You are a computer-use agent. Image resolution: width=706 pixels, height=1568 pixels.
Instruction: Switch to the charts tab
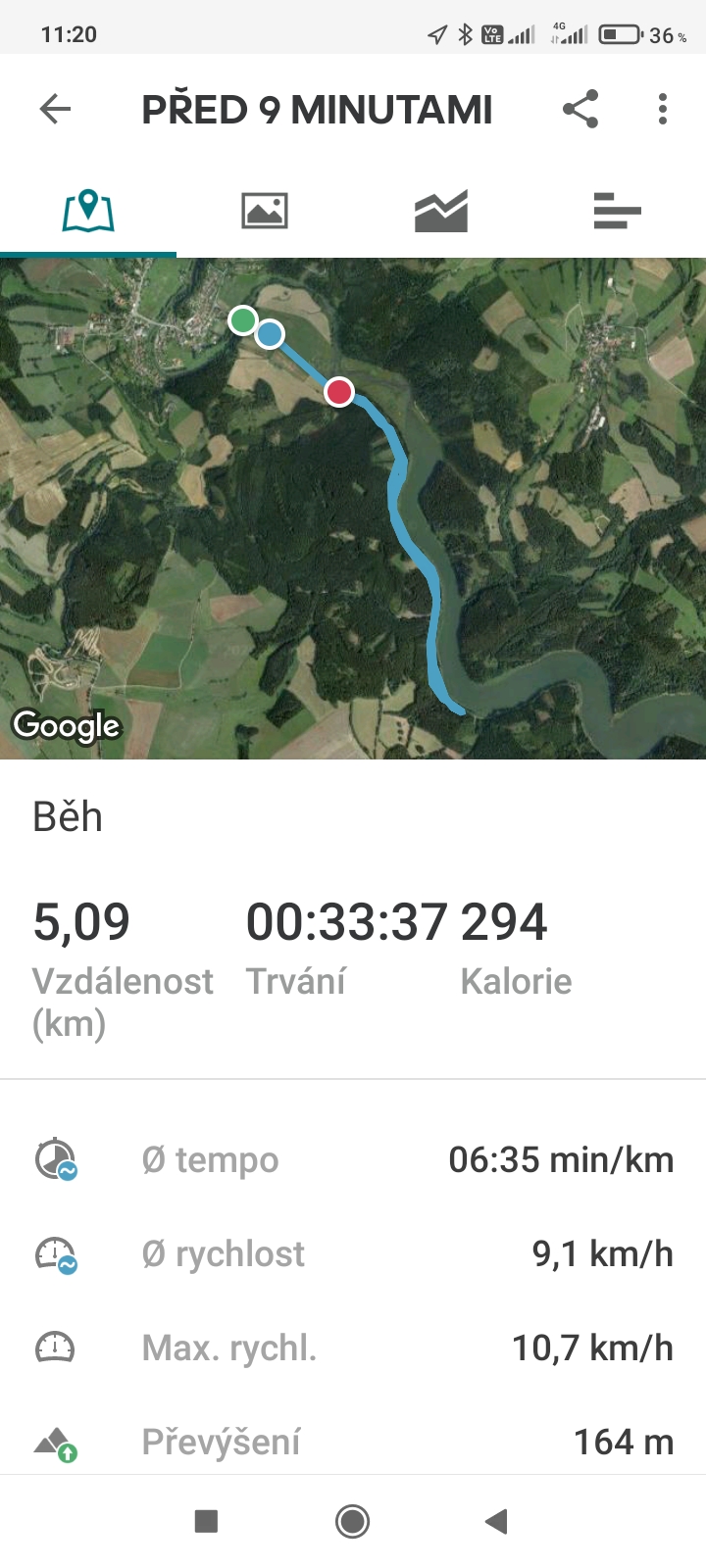(441, 211)
